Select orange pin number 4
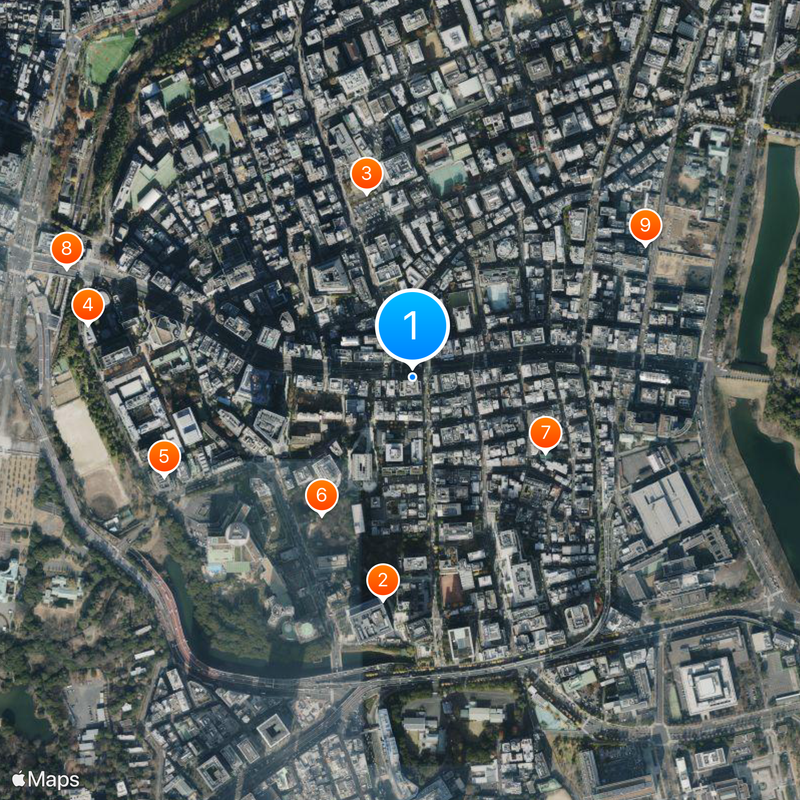Viewport: 800px width, 800px height. (x=88, y=304)
